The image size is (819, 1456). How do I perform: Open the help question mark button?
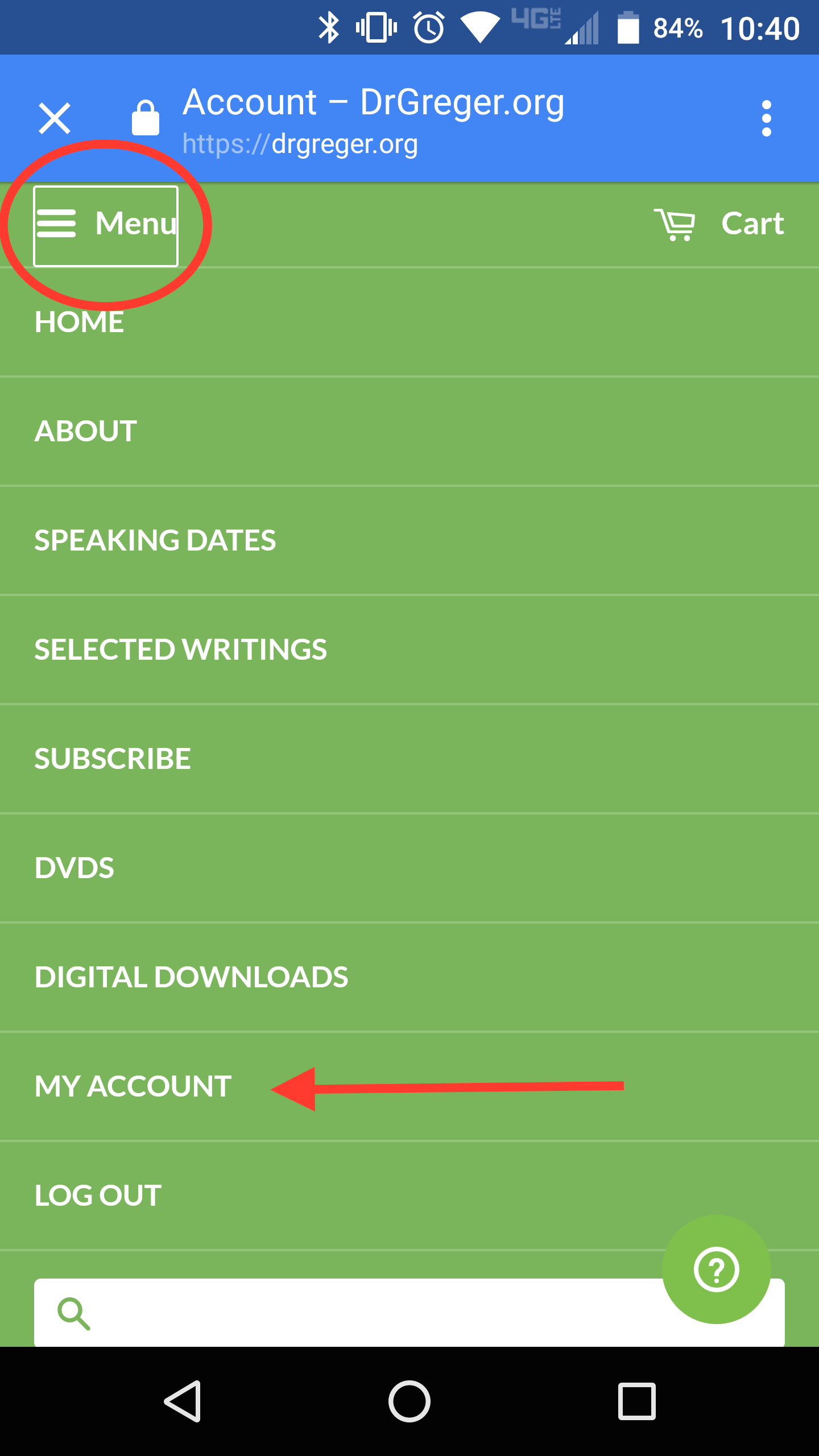tap(716, 1269)
